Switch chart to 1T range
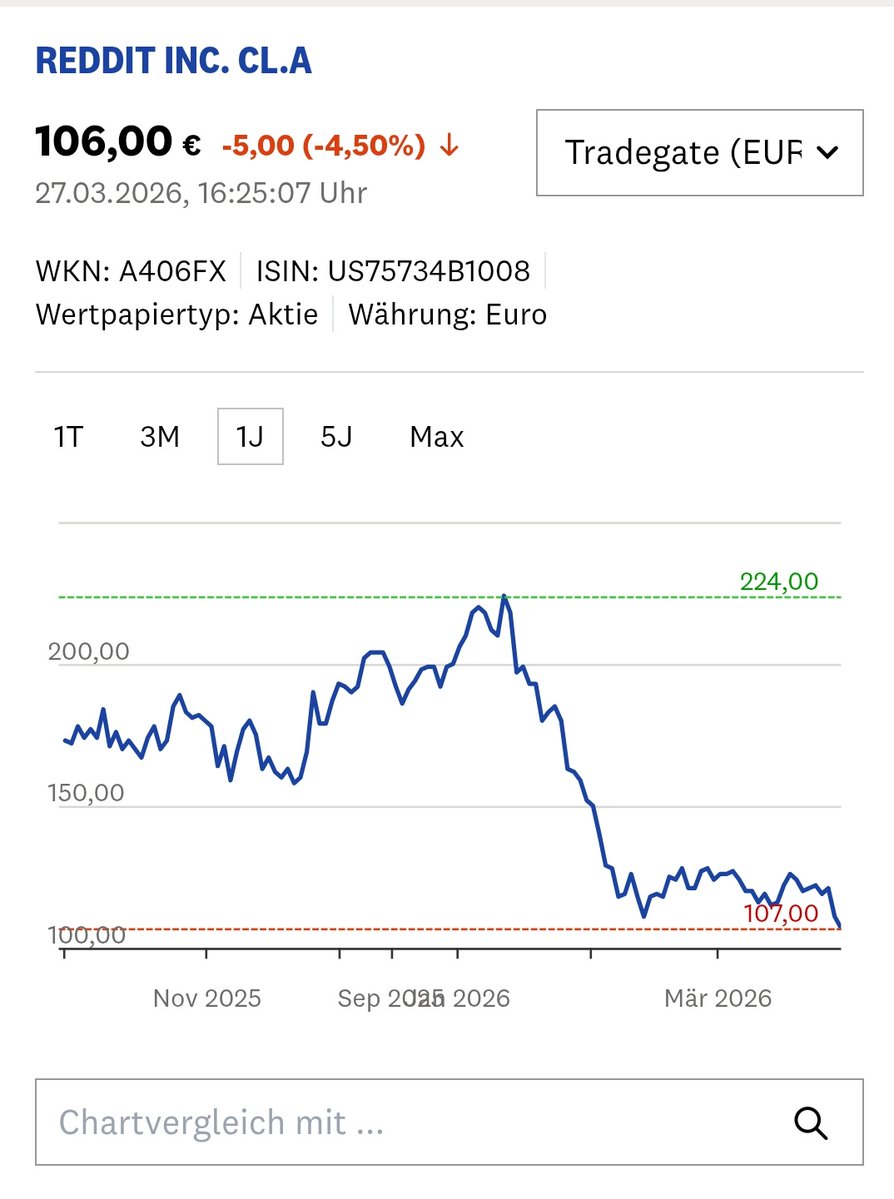 pyautogui.click(x=68, y=437)
